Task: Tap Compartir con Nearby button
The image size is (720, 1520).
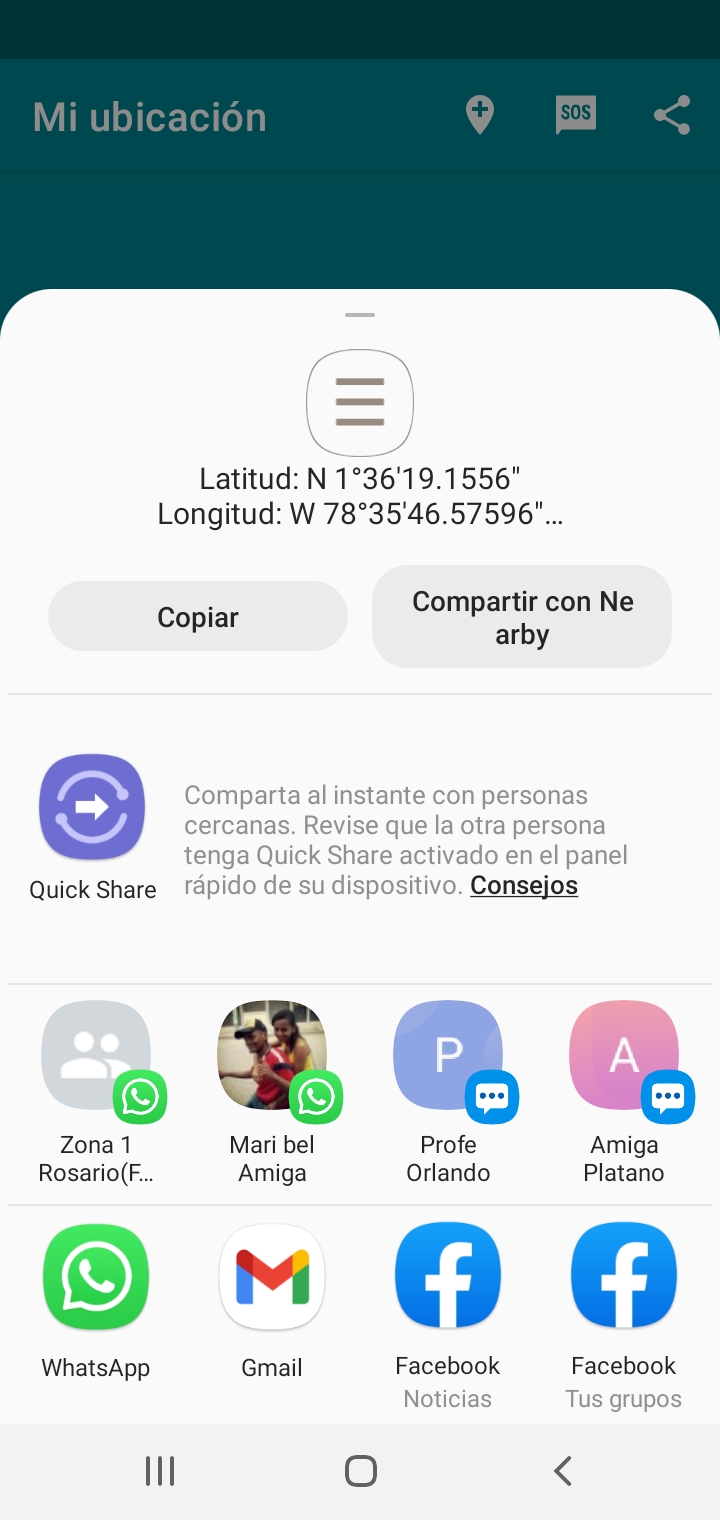Action: [521, 617]
